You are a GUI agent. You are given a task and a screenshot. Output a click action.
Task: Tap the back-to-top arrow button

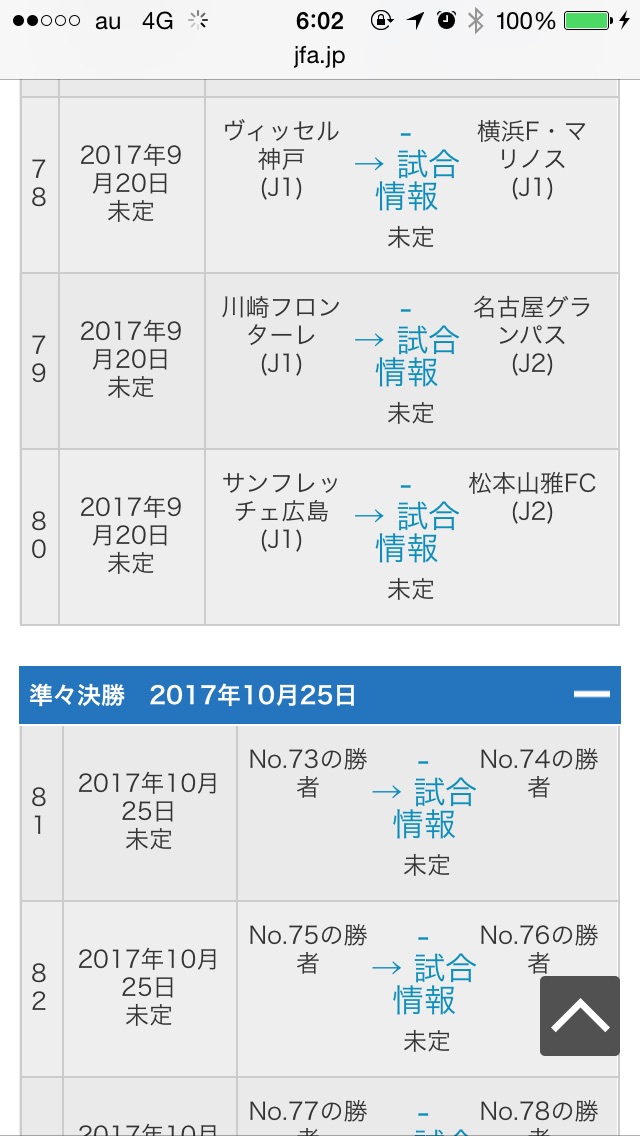pos(580,1016)
